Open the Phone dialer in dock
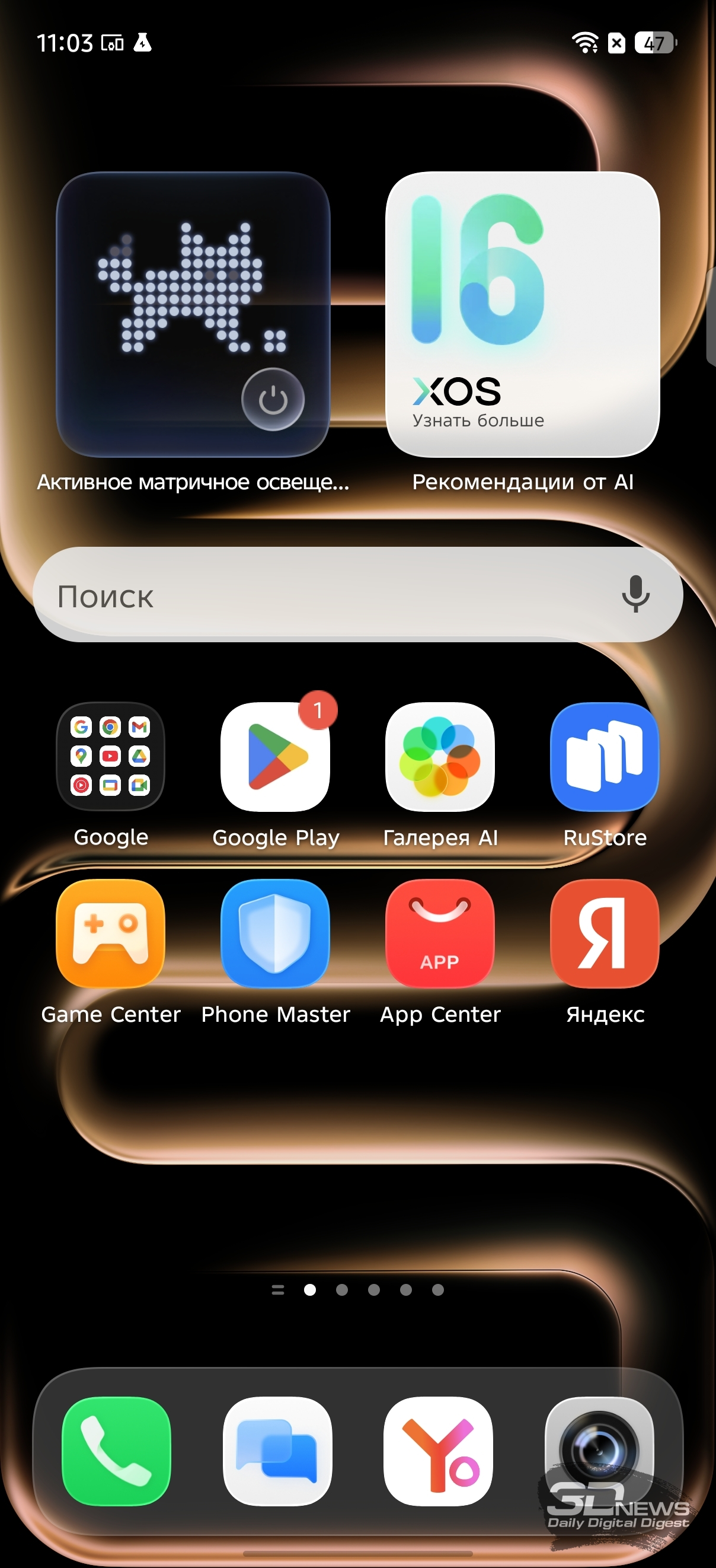The height and width of the screenshot is (1568, 716). pyautogui.click(x=116, y=1451)
